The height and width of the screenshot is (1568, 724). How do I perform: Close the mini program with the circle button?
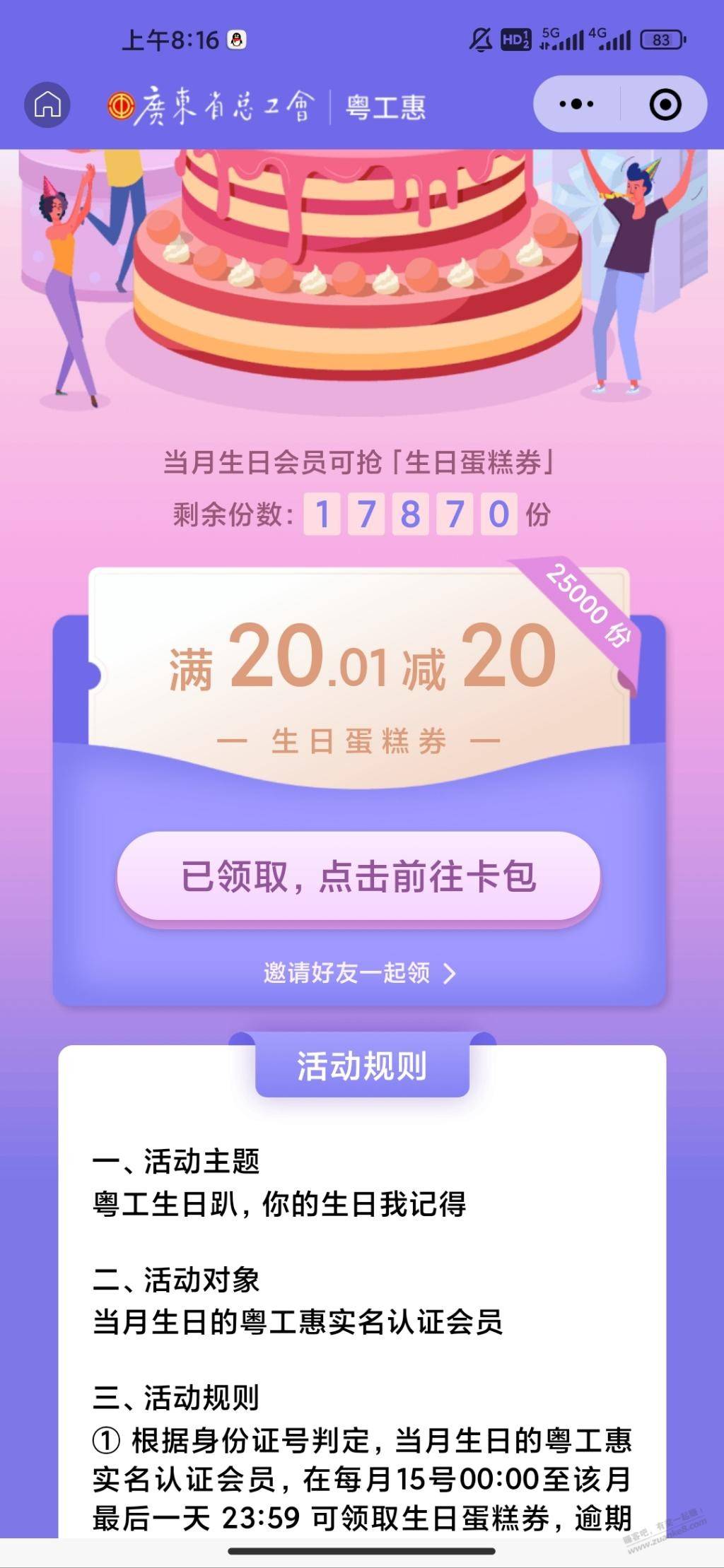665,105
